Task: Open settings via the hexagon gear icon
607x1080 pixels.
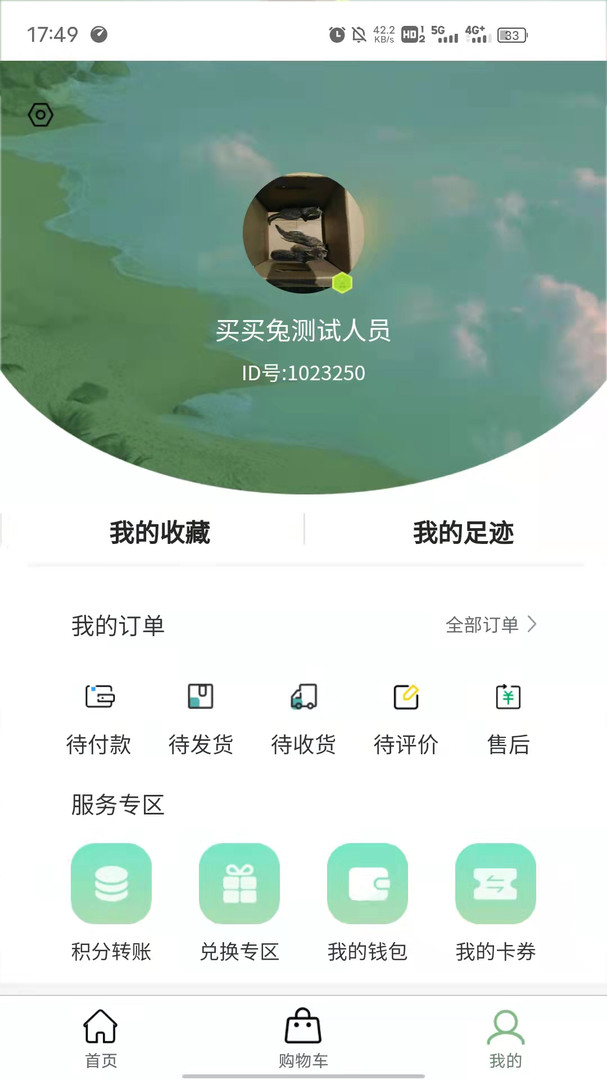Action: 40,115
